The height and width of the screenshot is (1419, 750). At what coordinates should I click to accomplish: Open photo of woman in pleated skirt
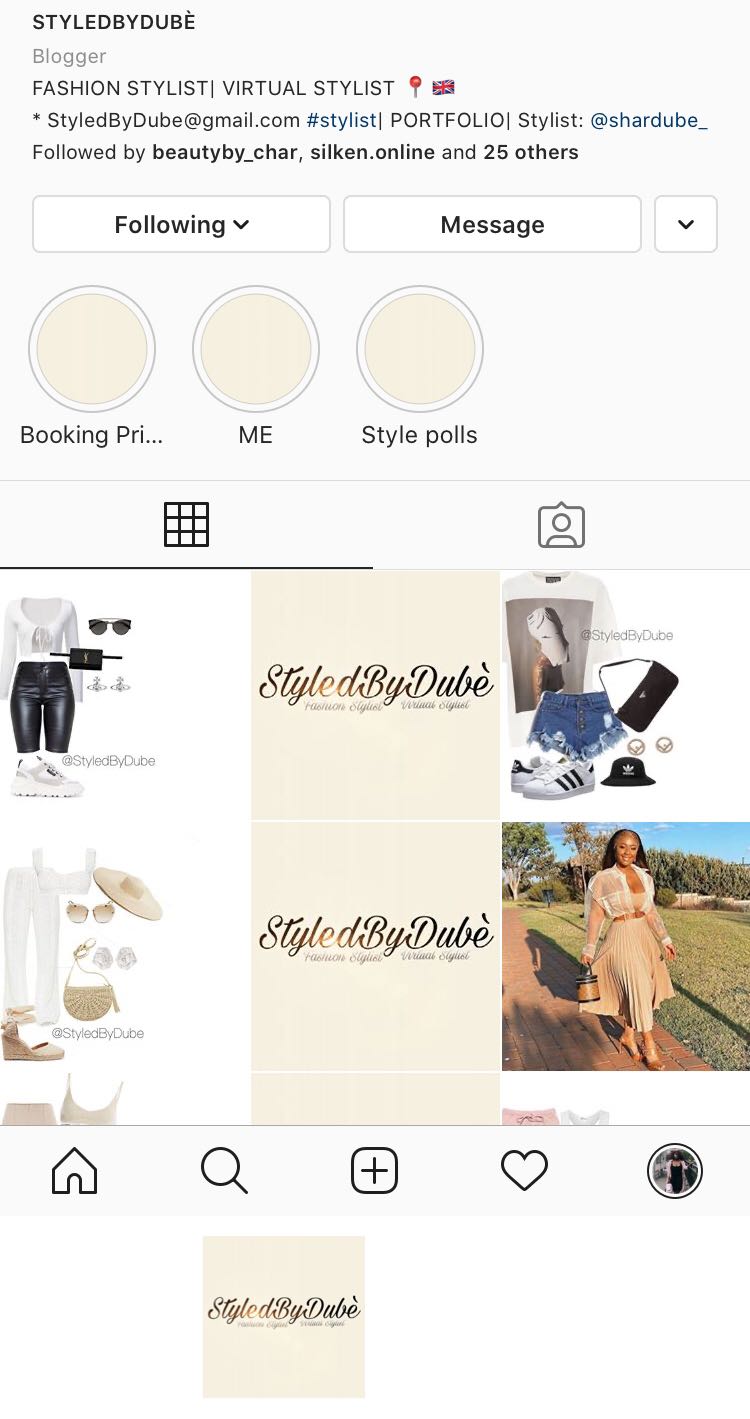625,946
